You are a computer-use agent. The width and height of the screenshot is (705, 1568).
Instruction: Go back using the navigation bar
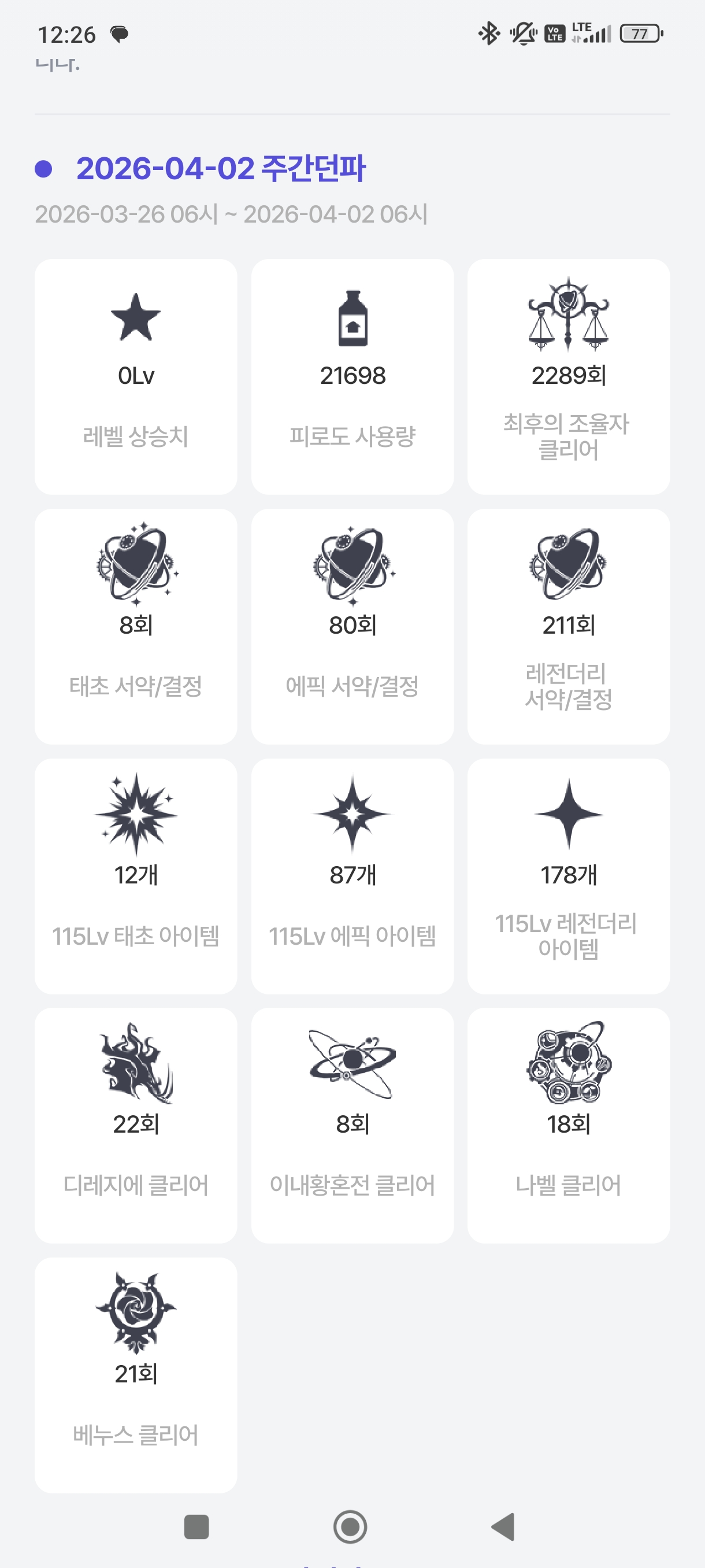point(504,1526)
